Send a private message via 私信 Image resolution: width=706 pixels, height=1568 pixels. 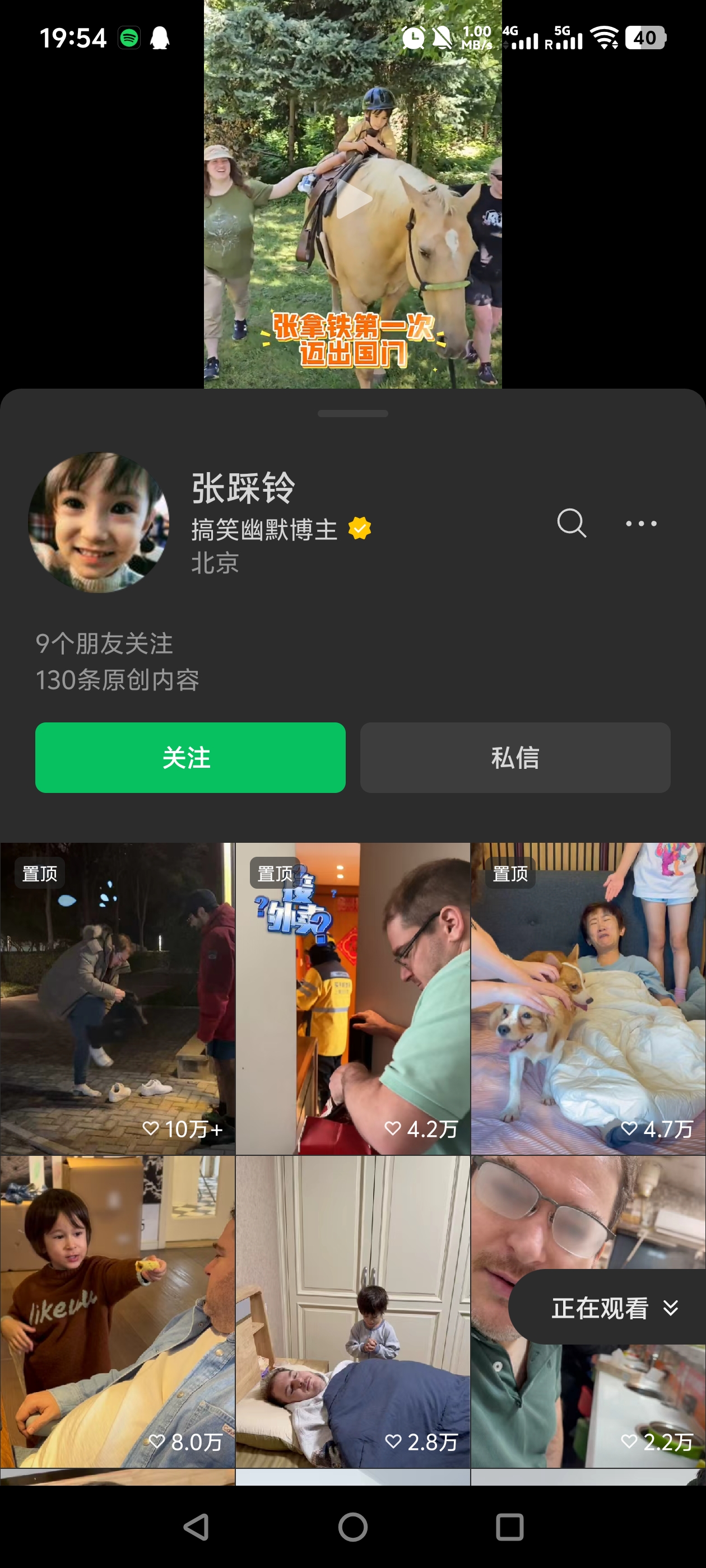515,757
